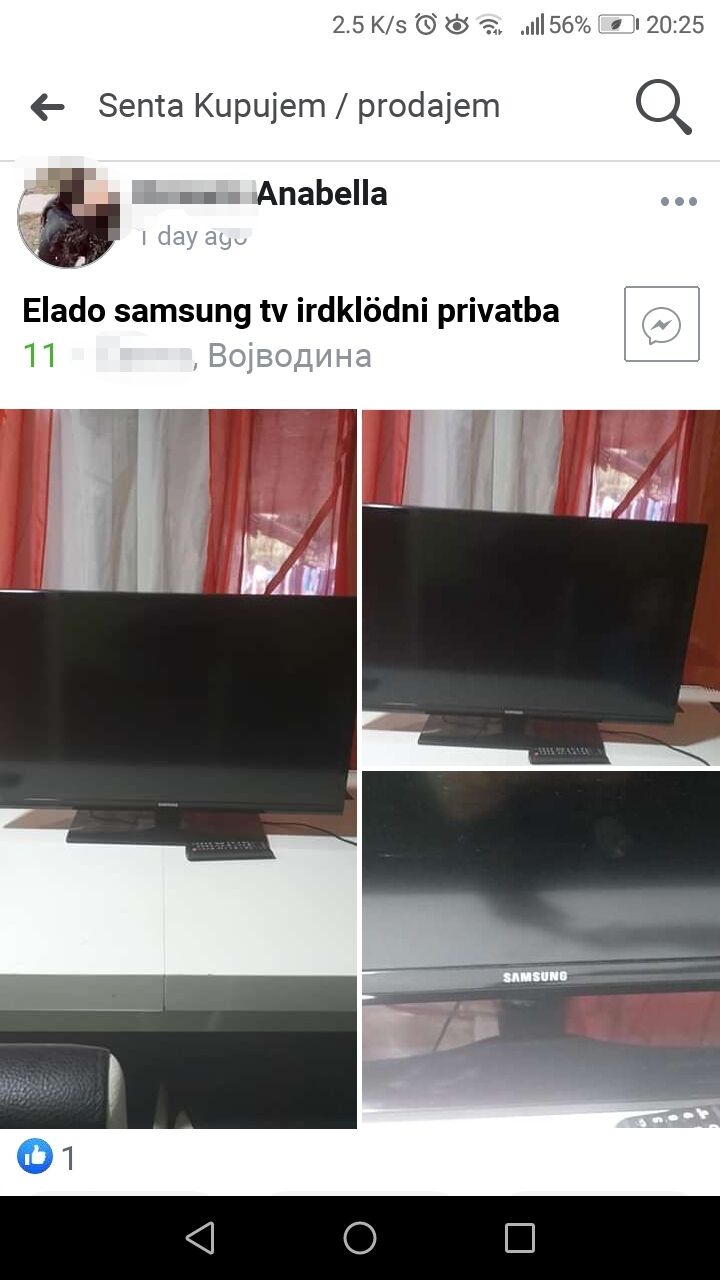Open the recent apps overview
Image resolution: width=720 pixels, height=1280 pixels.
[519, 1238]
